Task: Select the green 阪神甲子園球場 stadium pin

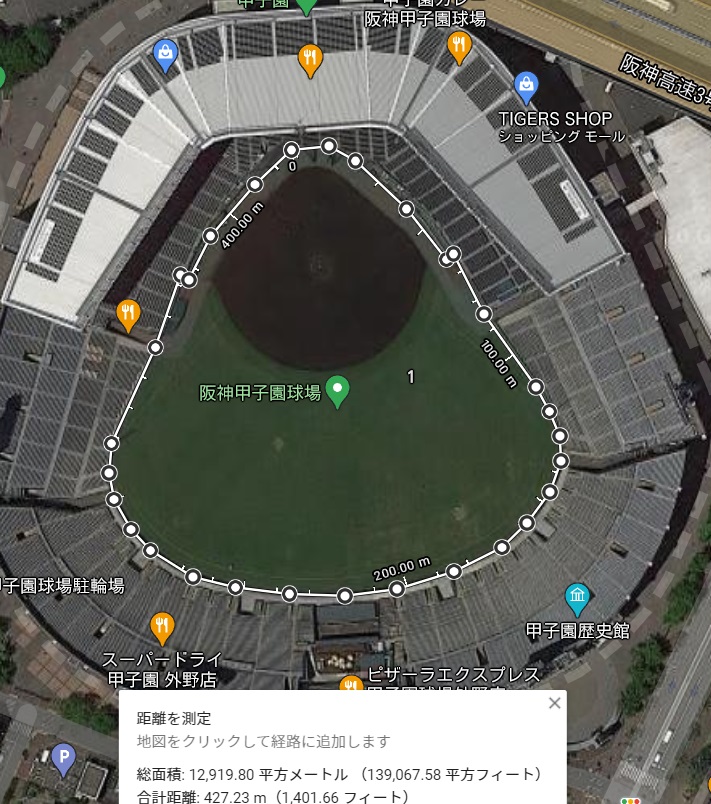Action: click(338, 391)
